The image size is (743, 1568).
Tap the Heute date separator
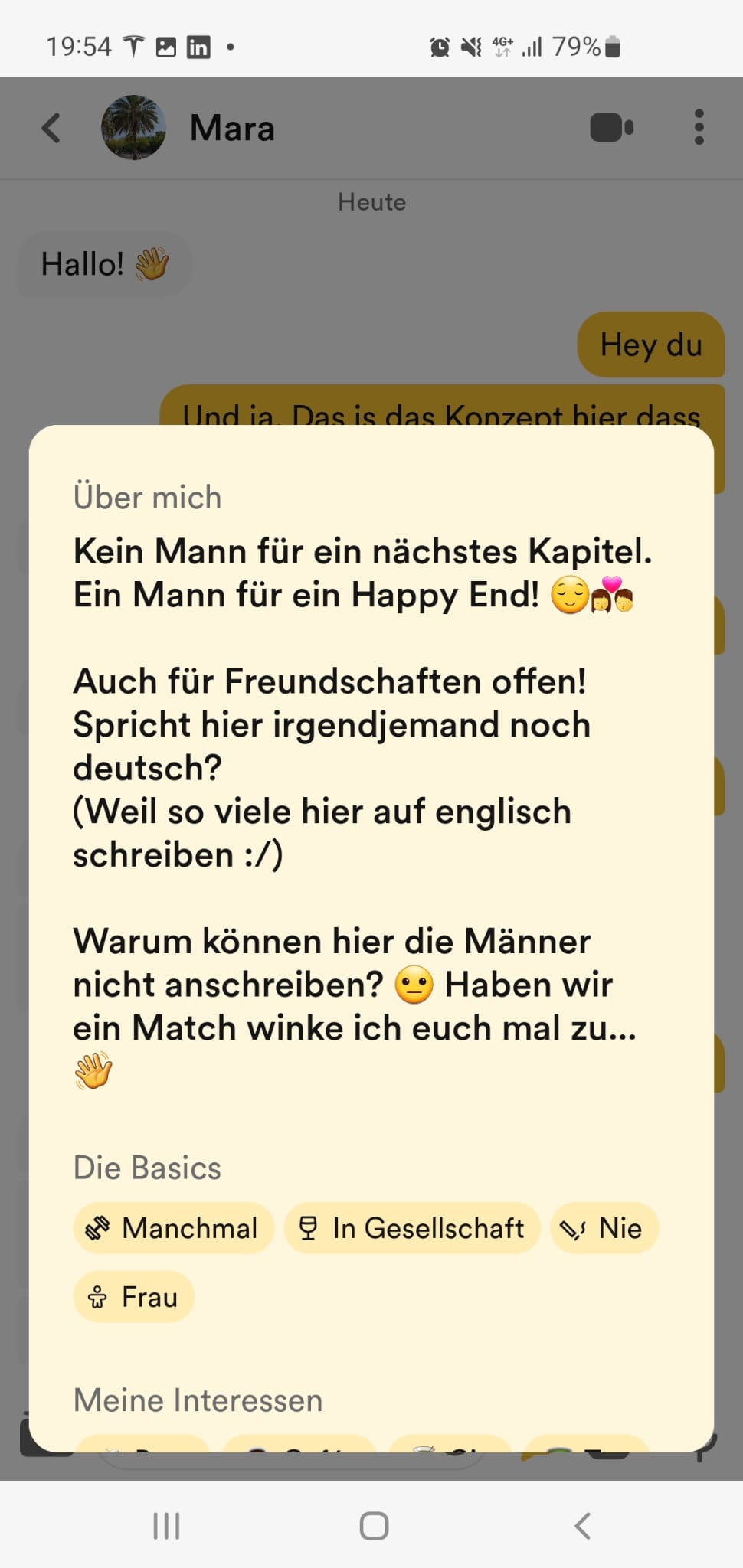click(371, 201)
